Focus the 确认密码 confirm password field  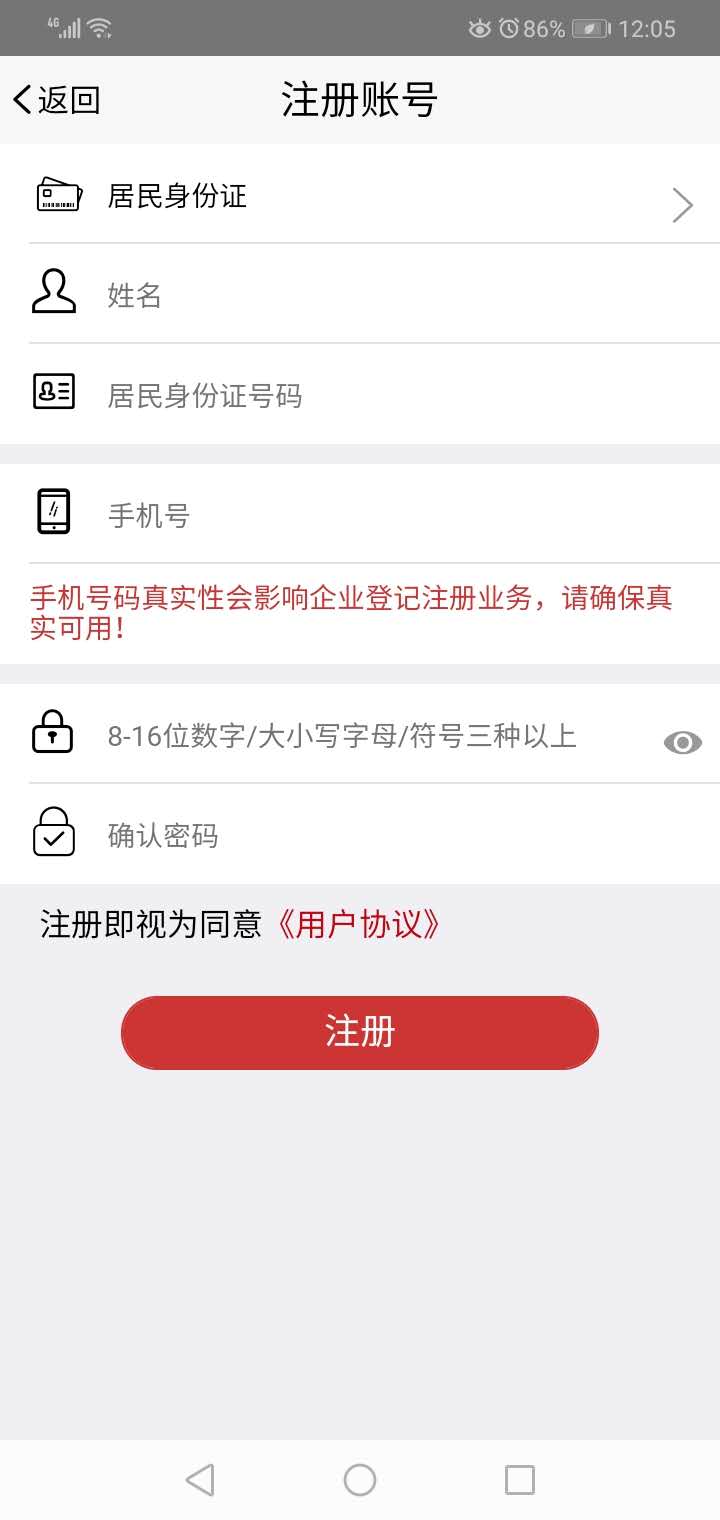click(x=400, y=836)
